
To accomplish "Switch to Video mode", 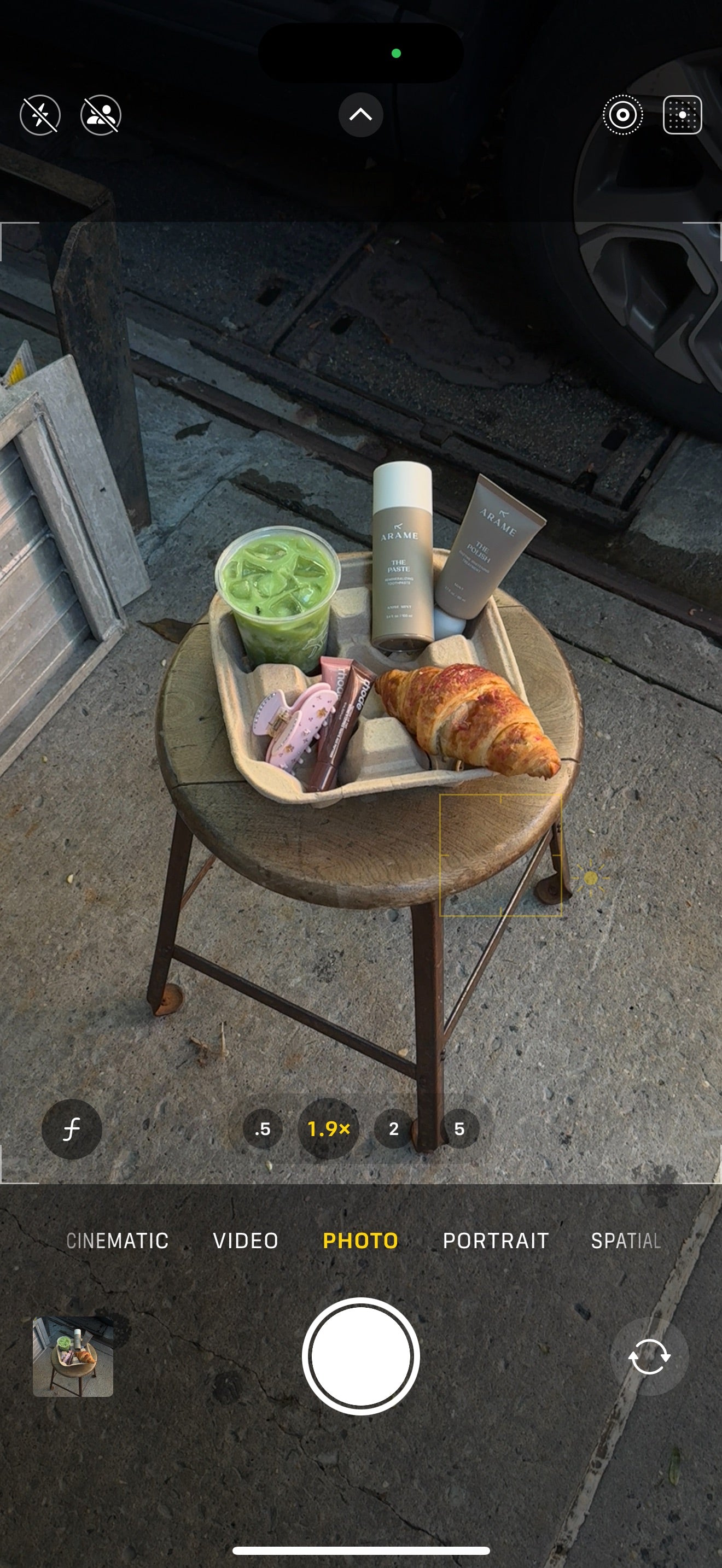I will click(x=246, y=1241).
